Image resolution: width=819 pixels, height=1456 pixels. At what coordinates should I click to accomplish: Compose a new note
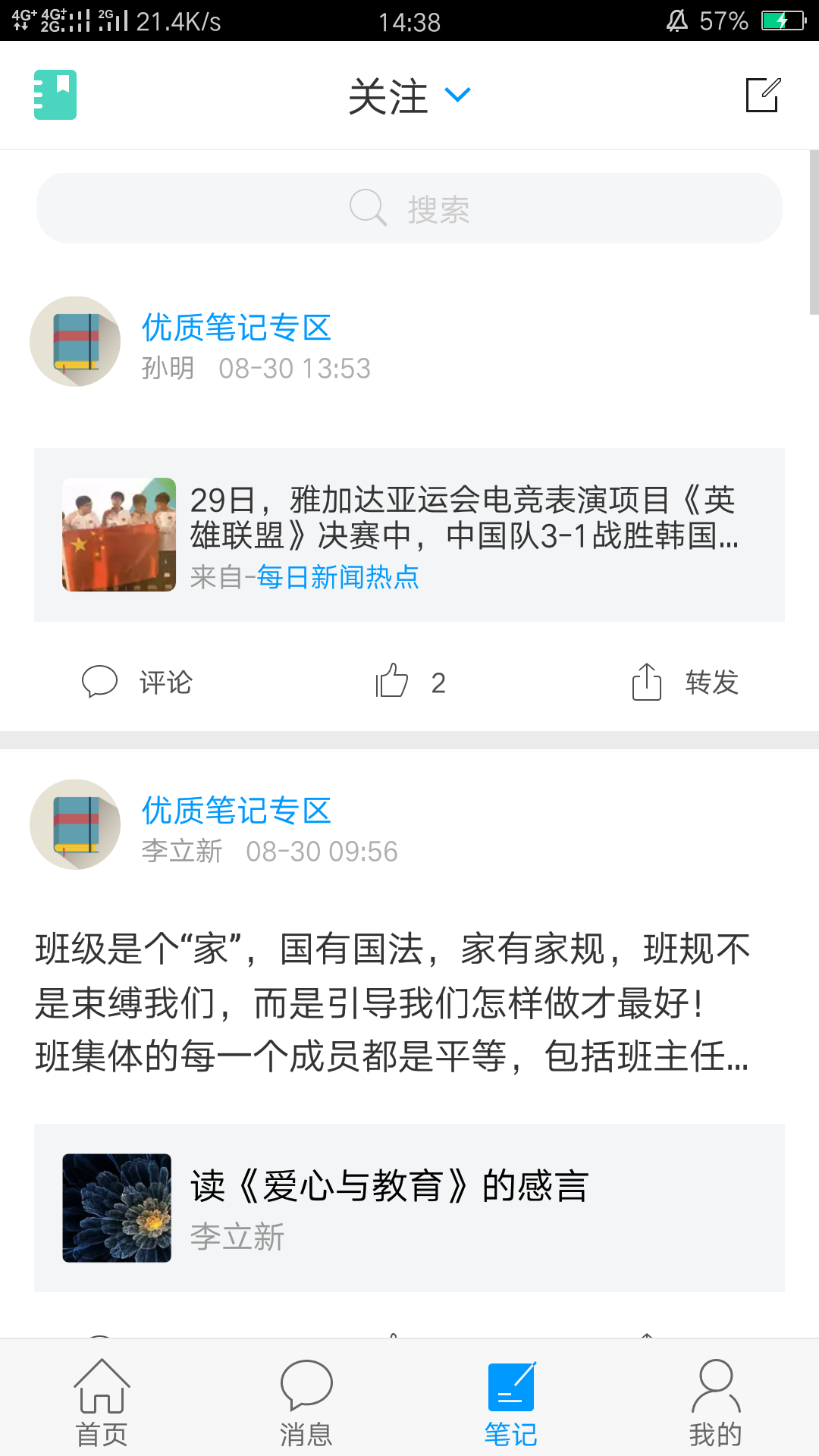point(762,95)
